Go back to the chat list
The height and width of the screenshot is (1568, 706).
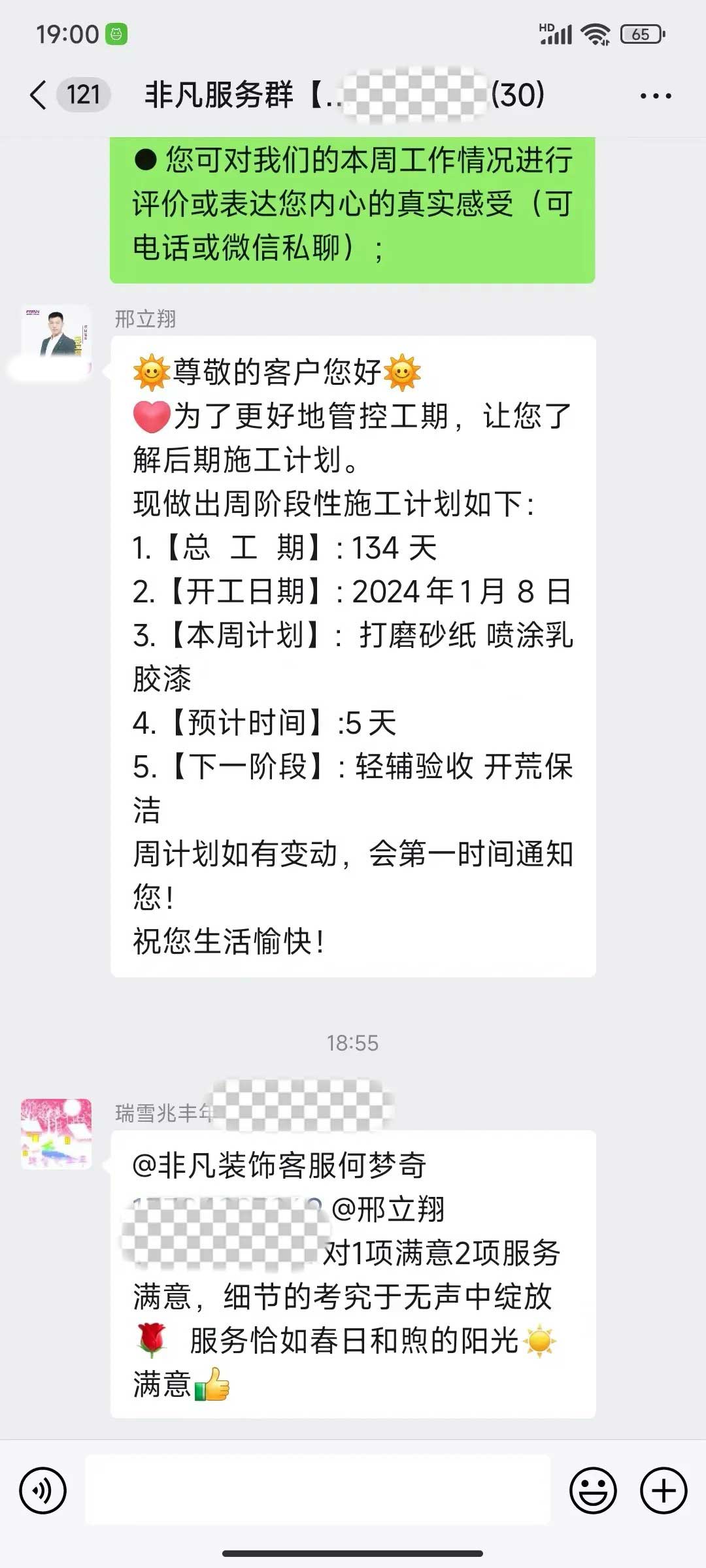click(39, 95)
